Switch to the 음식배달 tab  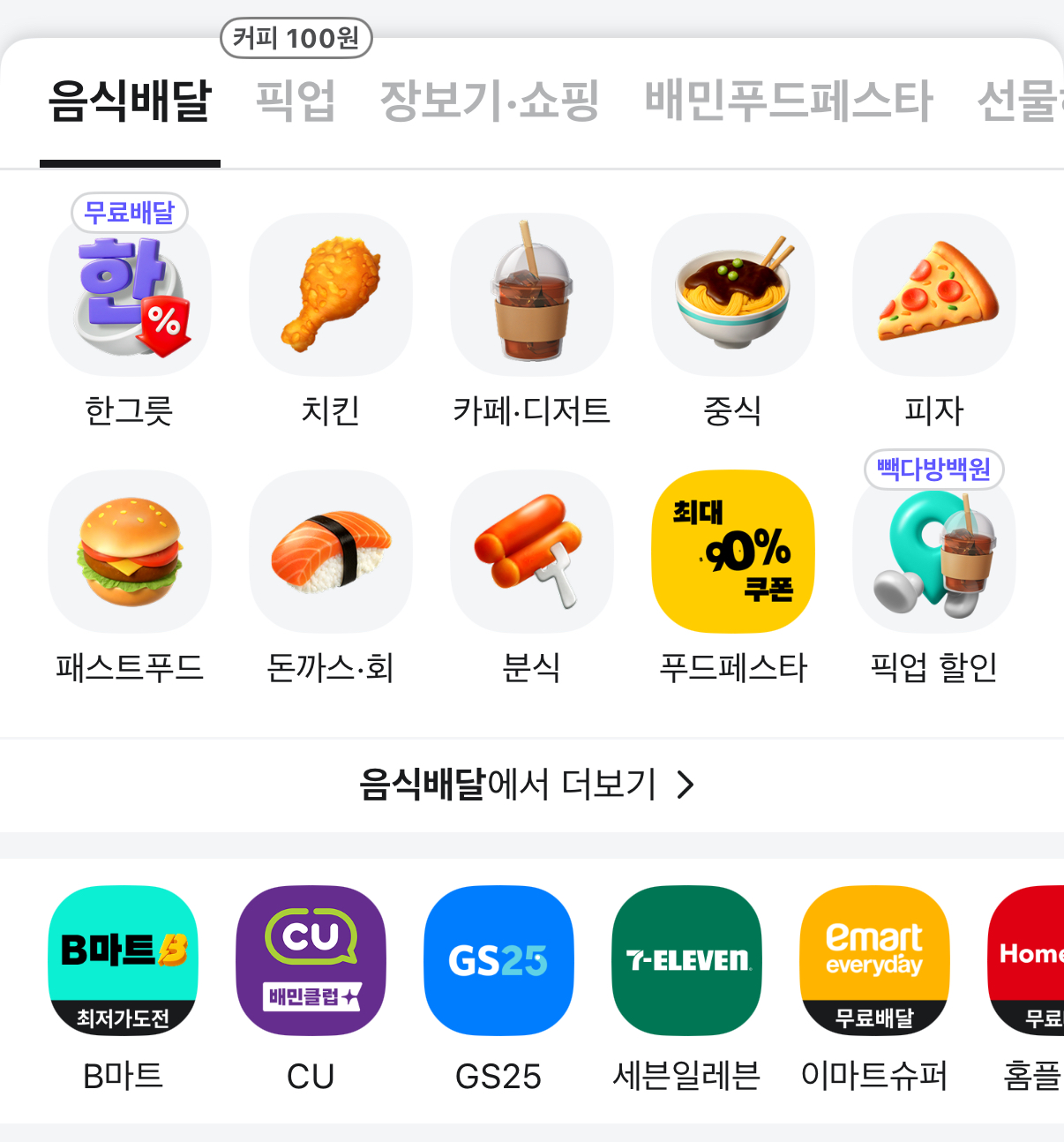coord(130,101)
